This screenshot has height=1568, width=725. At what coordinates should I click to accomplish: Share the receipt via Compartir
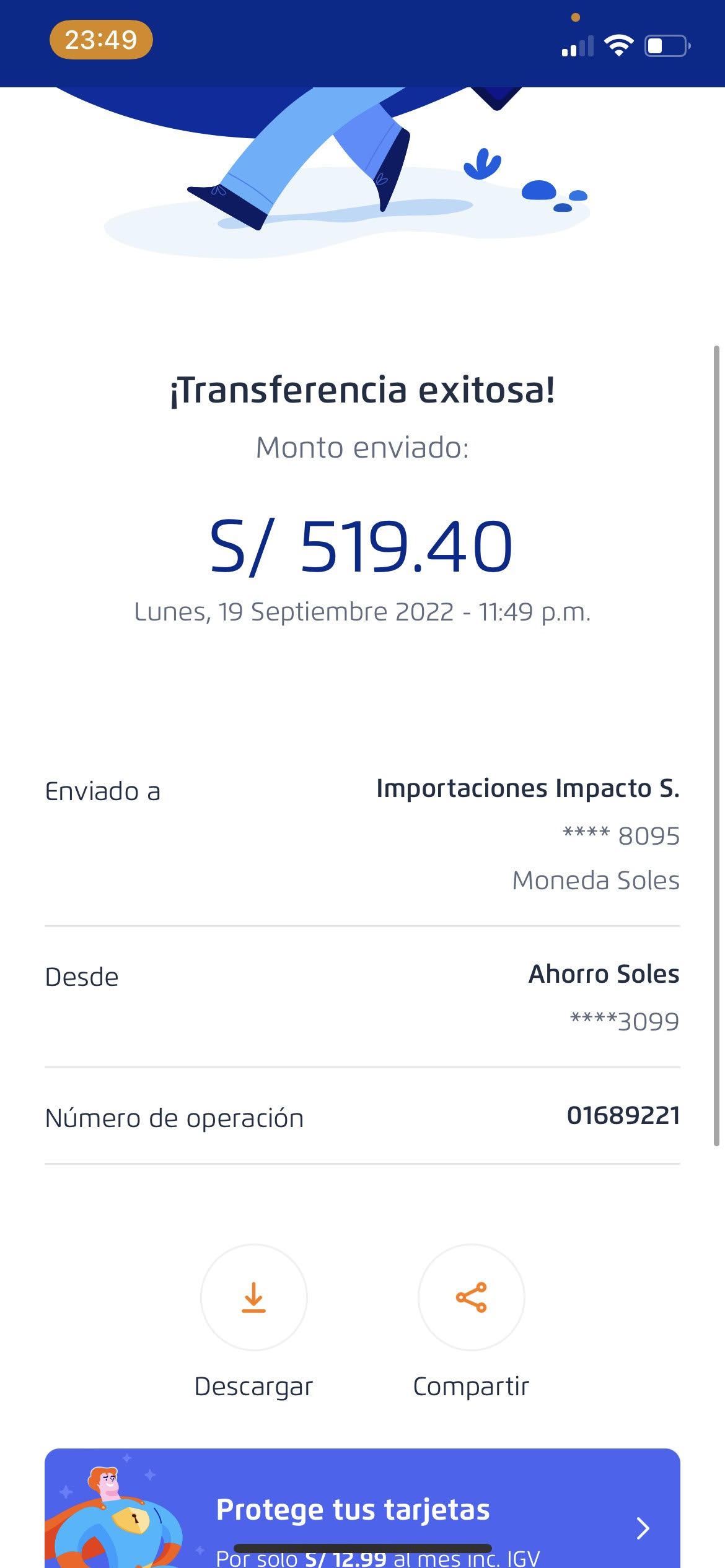tap(471, 1297)
